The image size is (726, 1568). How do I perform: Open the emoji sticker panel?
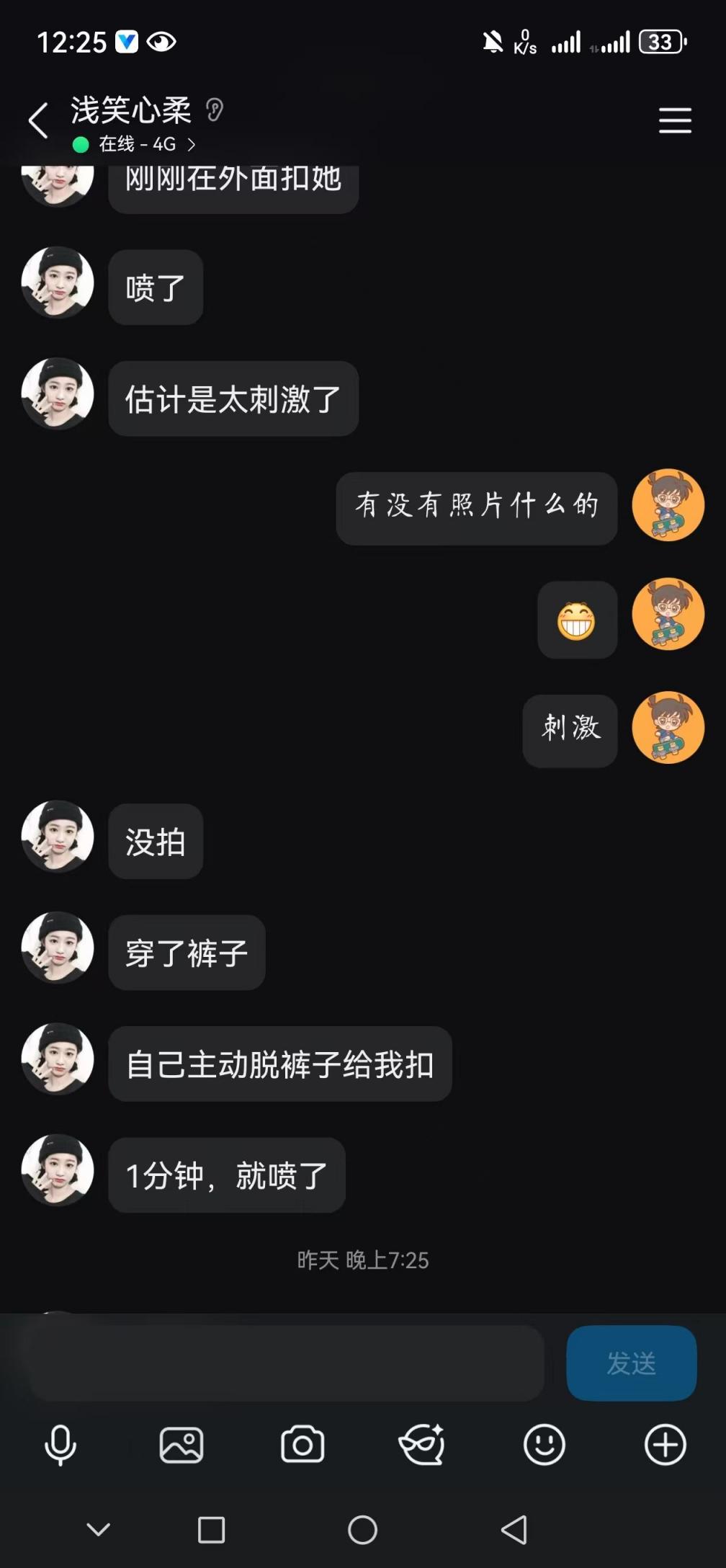[544, 1445]
